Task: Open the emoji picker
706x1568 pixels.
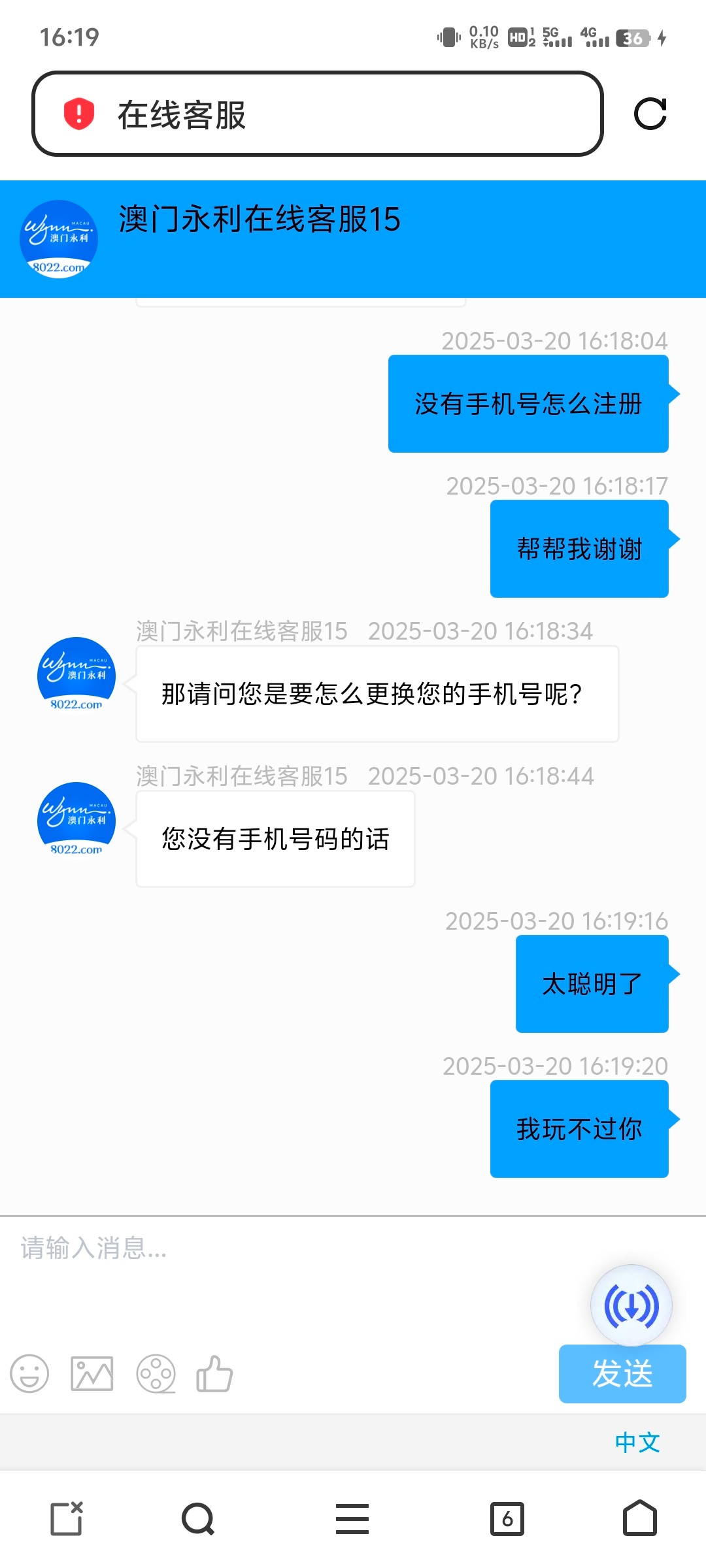Action: (29, 1373)
